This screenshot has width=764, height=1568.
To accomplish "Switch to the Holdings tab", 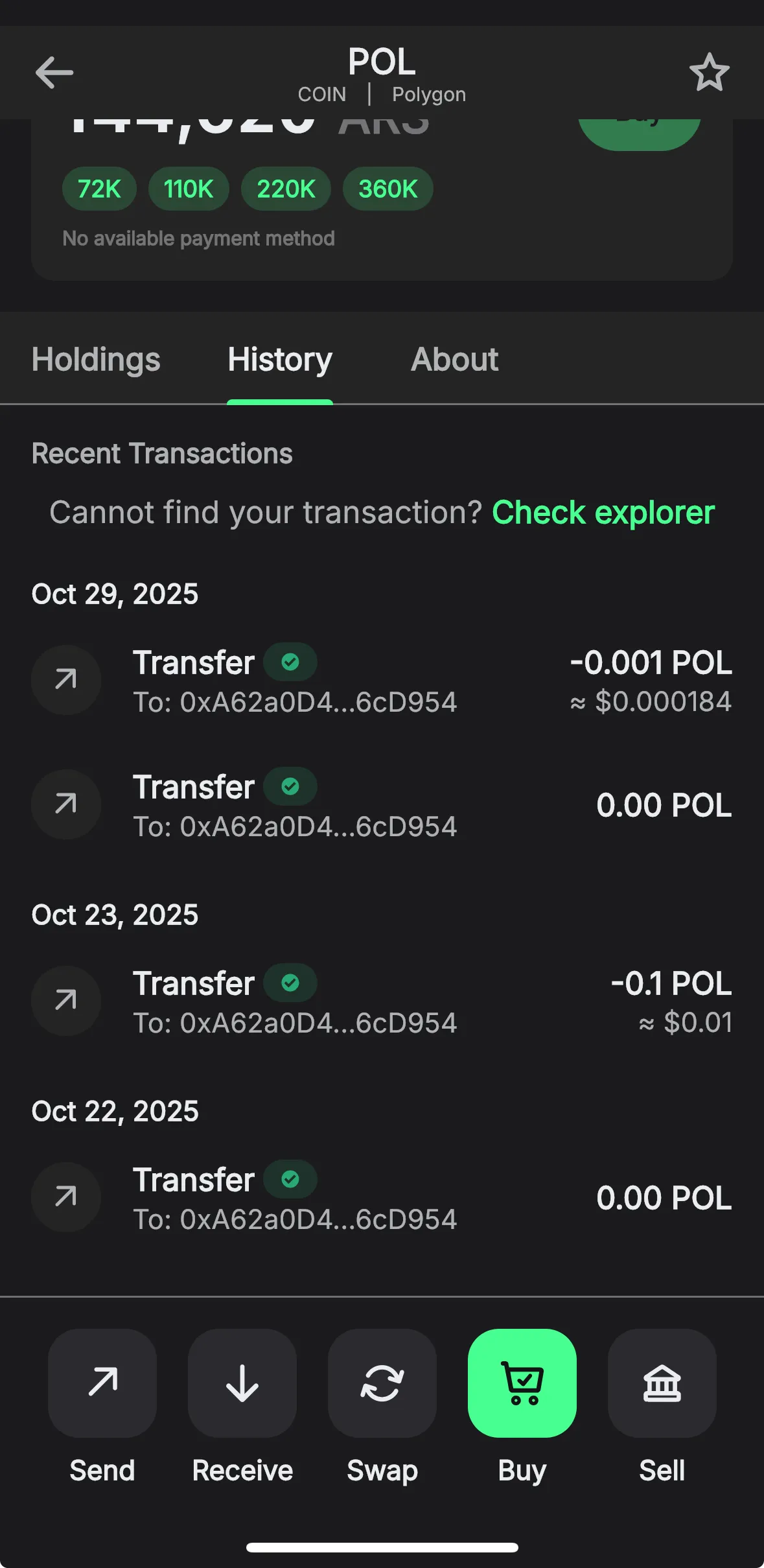I will pos(95,359).
